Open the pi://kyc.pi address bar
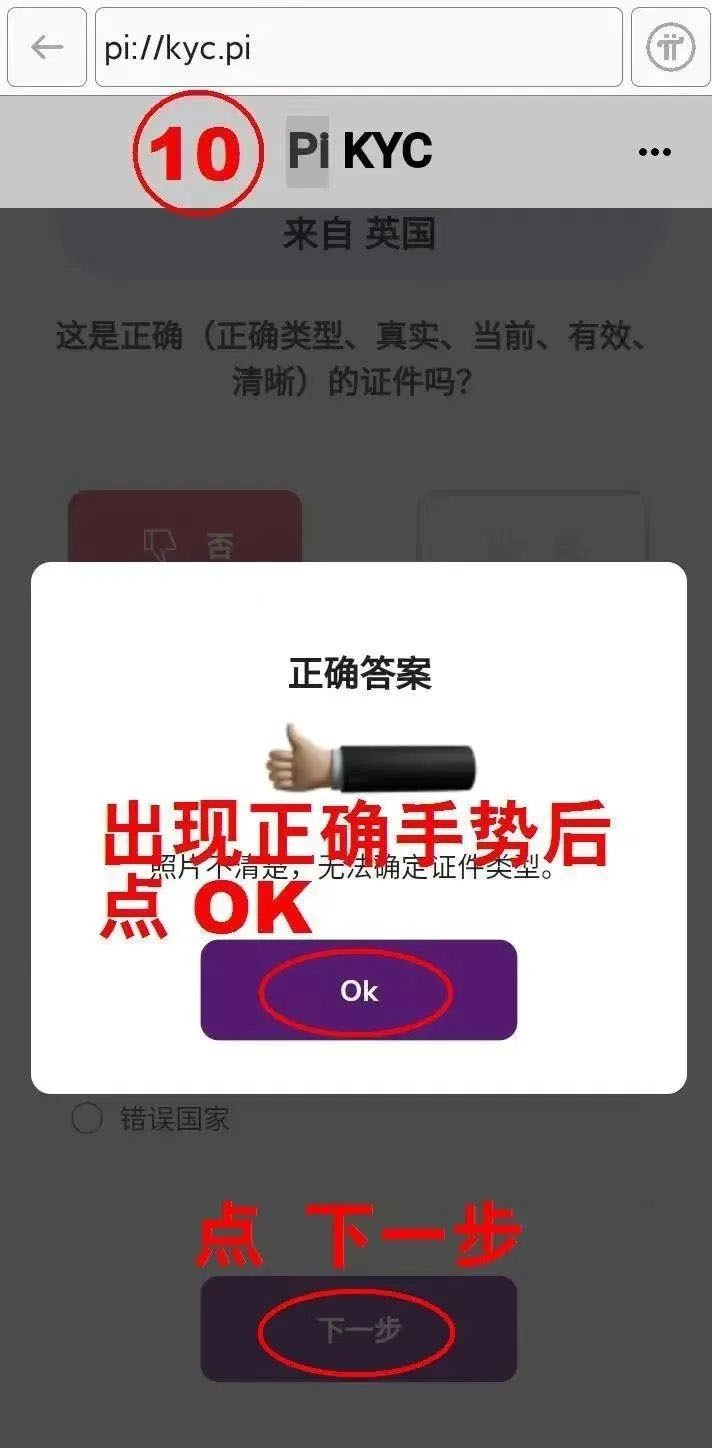This screenshot has height=1448, width=712. point(358,47)
